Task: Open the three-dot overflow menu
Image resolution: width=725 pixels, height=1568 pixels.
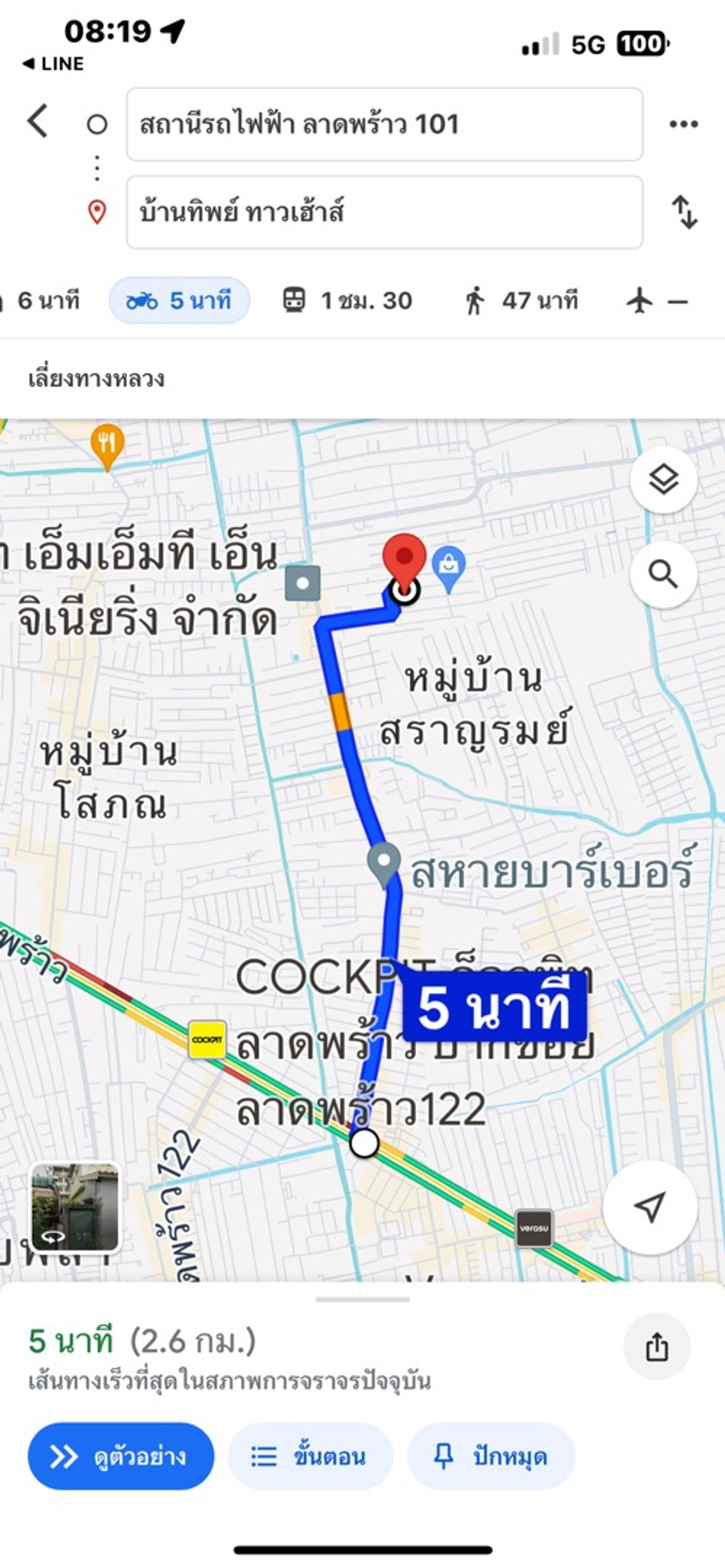Action: click(683, 124)
